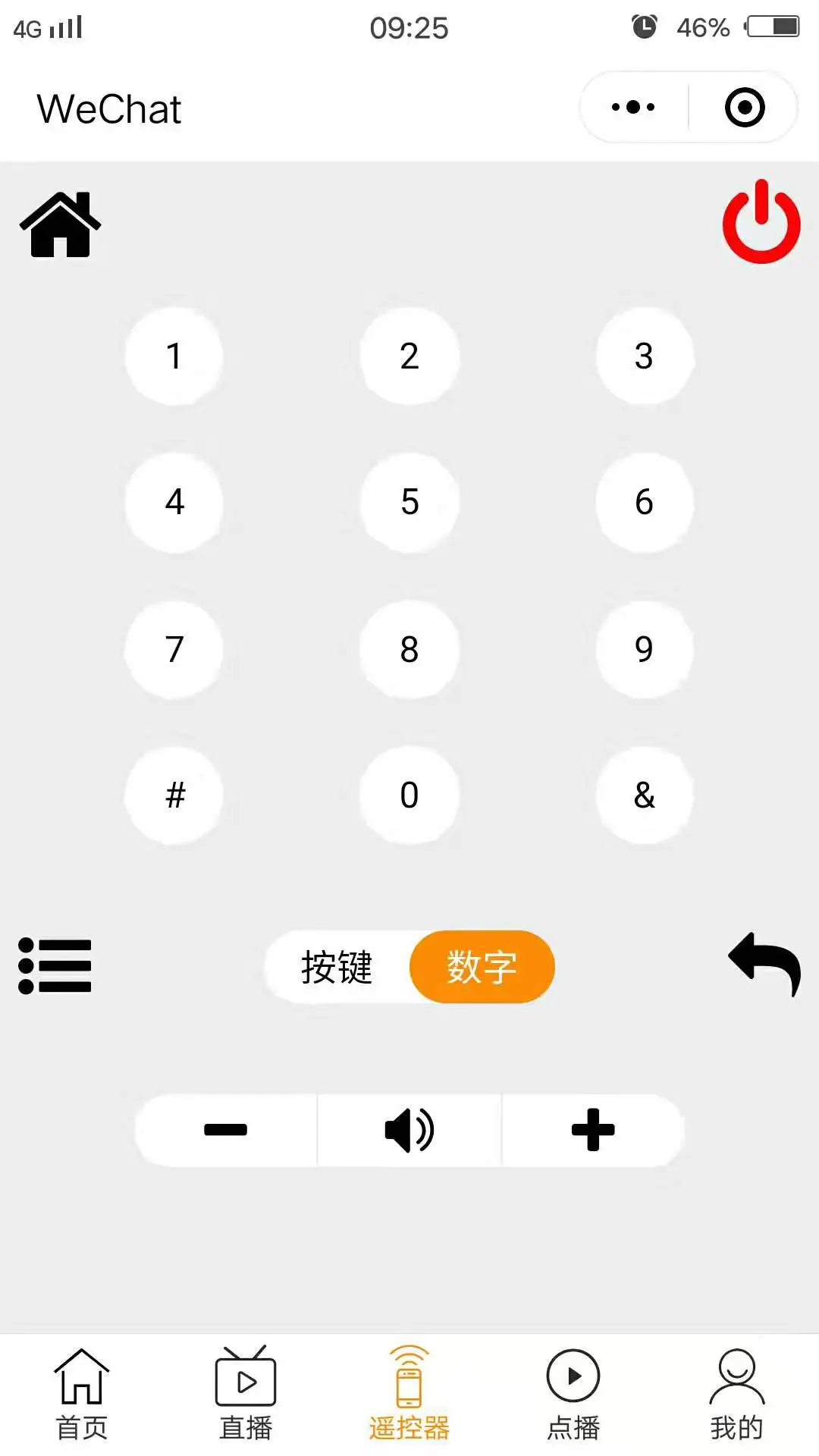819x1456 pixels.
Task: Open the 首页 tab
Action: coord(82,1394)
